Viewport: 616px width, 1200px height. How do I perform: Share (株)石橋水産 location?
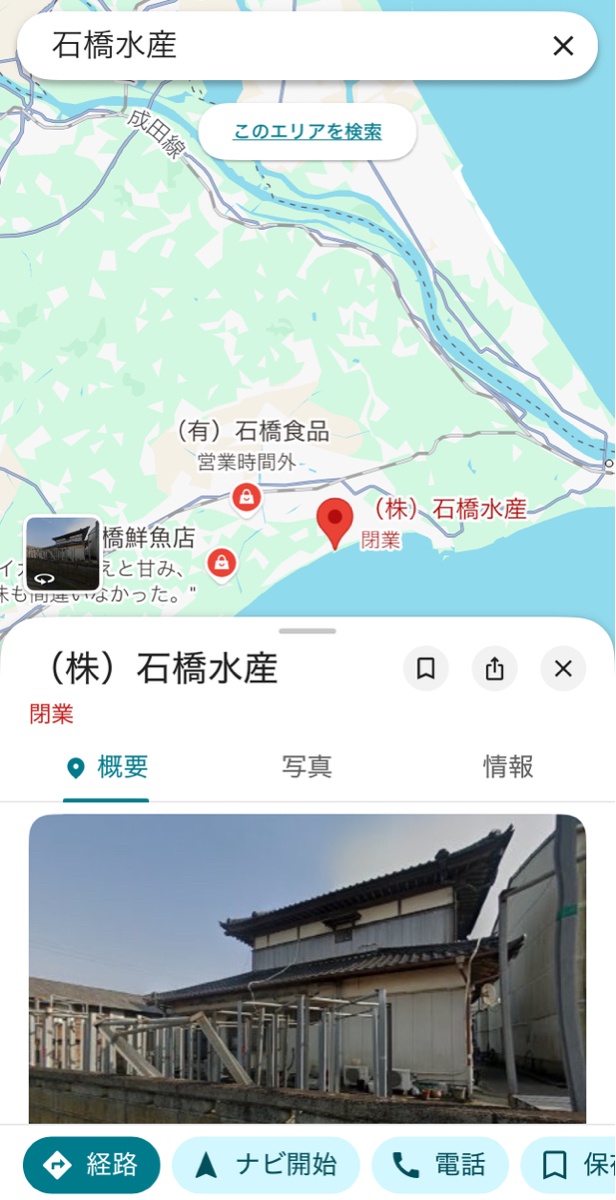coord(495,669)
